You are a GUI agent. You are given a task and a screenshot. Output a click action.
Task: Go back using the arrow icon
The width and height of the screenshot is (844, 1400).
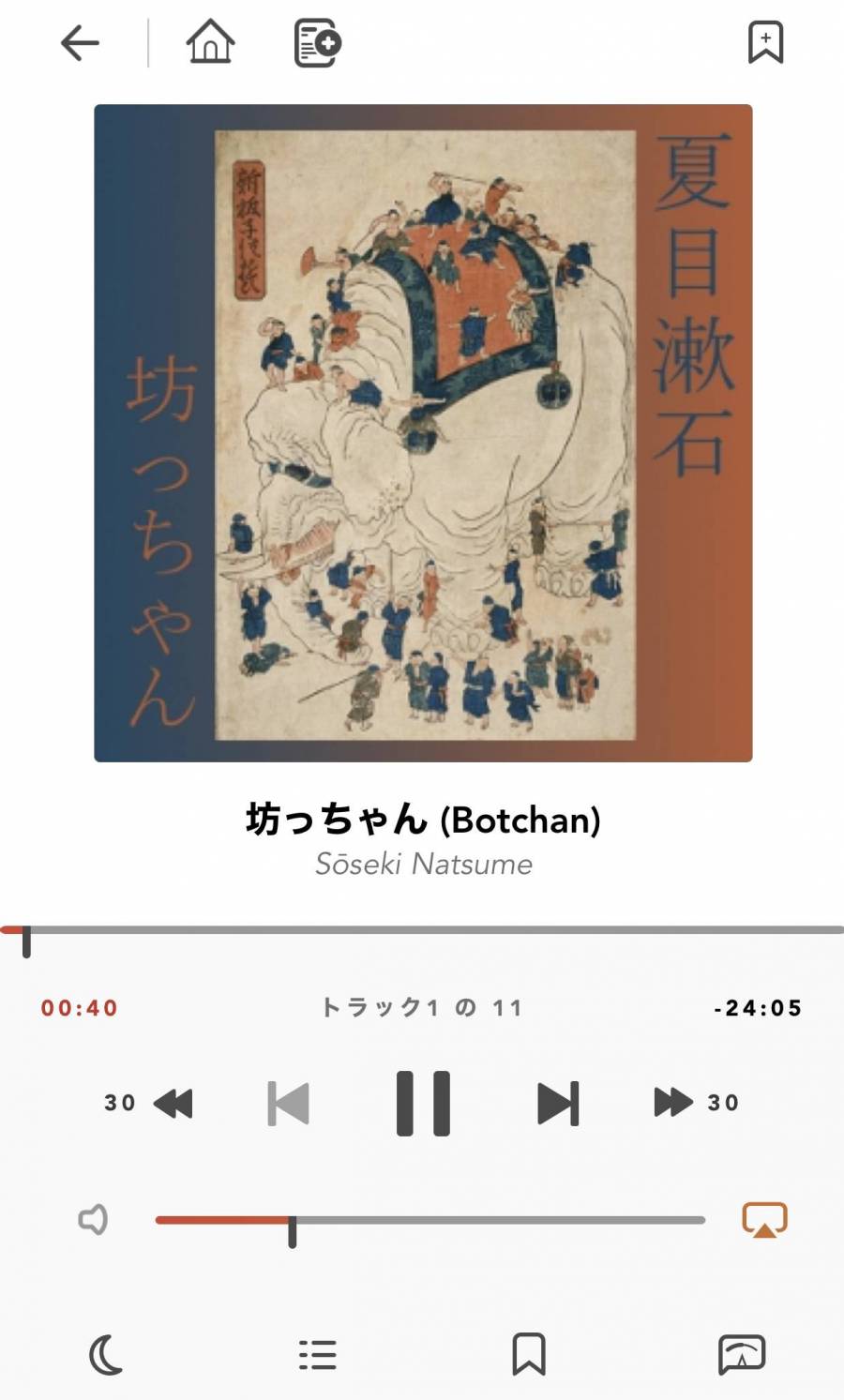(80, 43)
